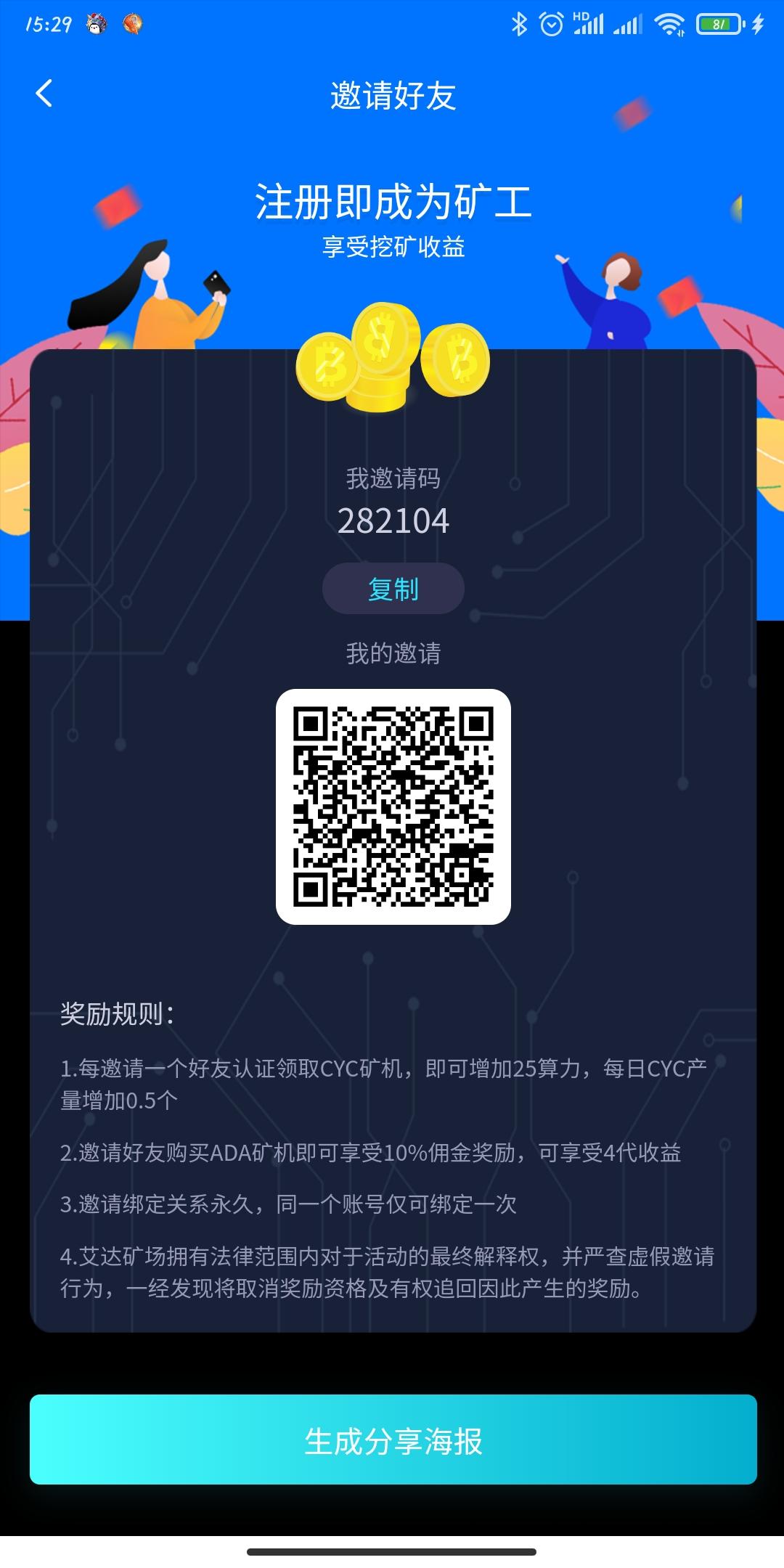Tap the back arrow to exit invite page
The height and width of the screenshot is (1568, 784).
[x=45, y=93]
